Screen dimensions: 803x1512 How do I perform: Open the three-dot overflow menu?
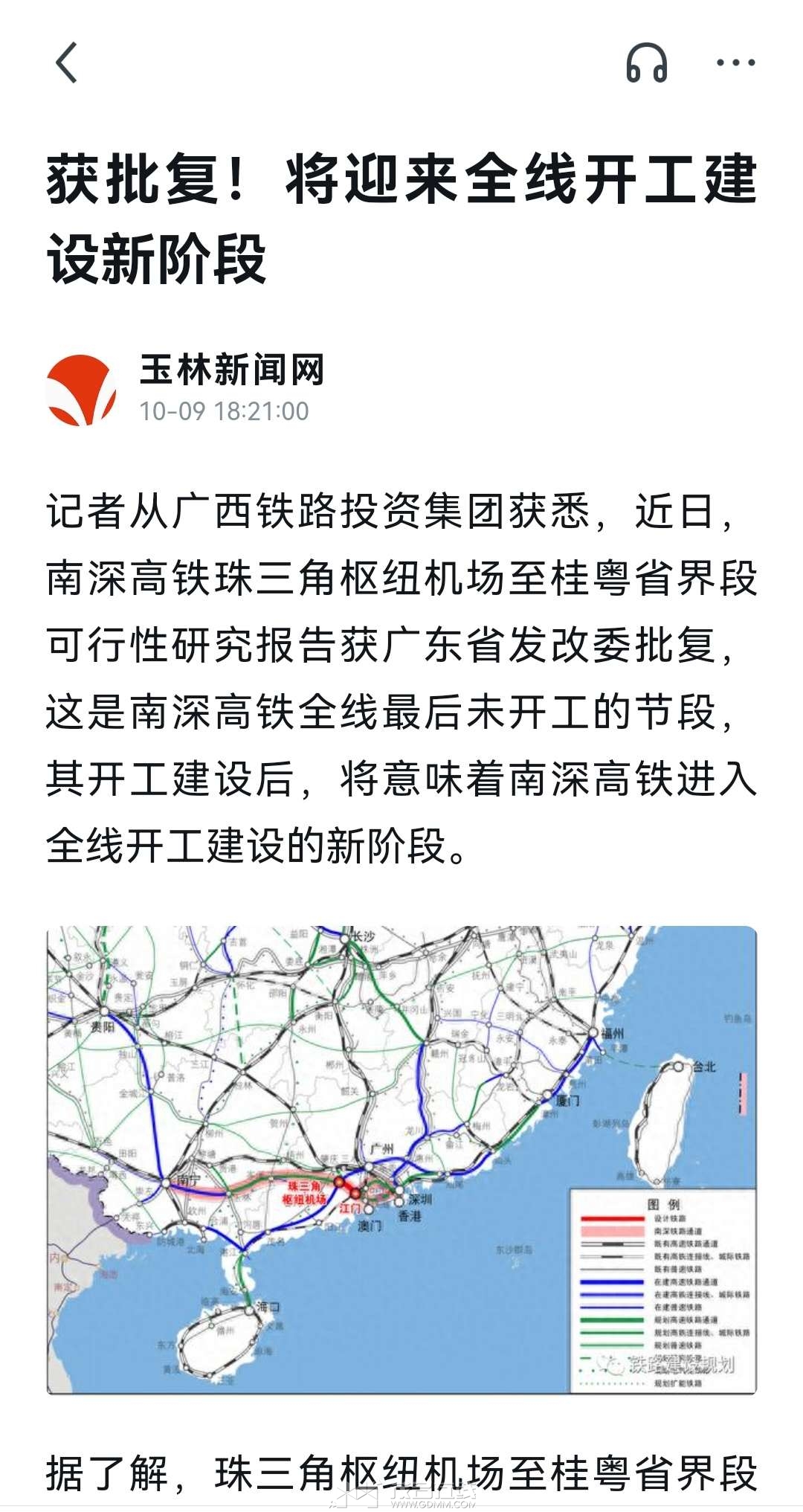(735, 63)
